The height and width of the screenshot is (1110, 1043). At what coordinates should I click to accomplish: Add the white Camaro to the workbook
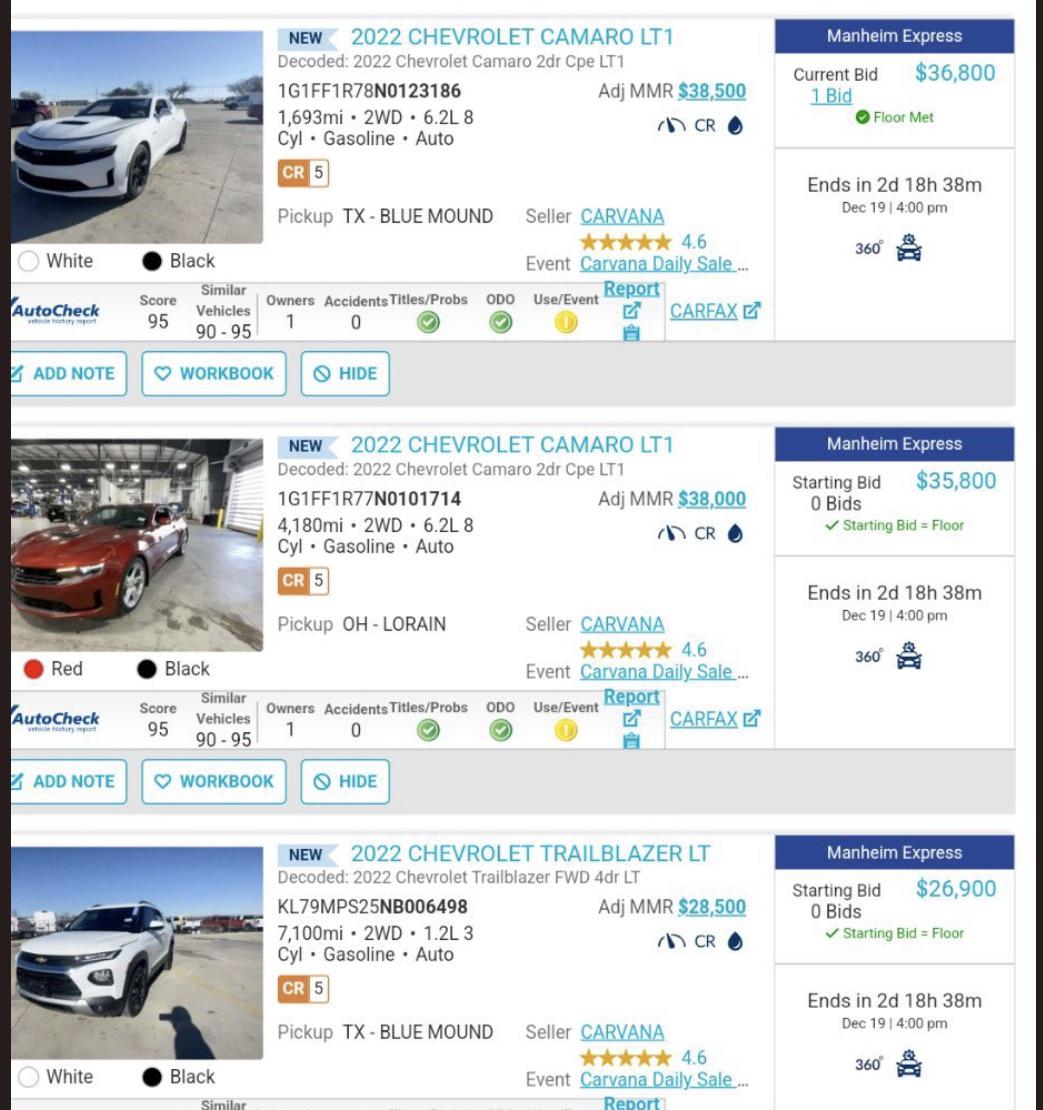(x=214, y=374)
